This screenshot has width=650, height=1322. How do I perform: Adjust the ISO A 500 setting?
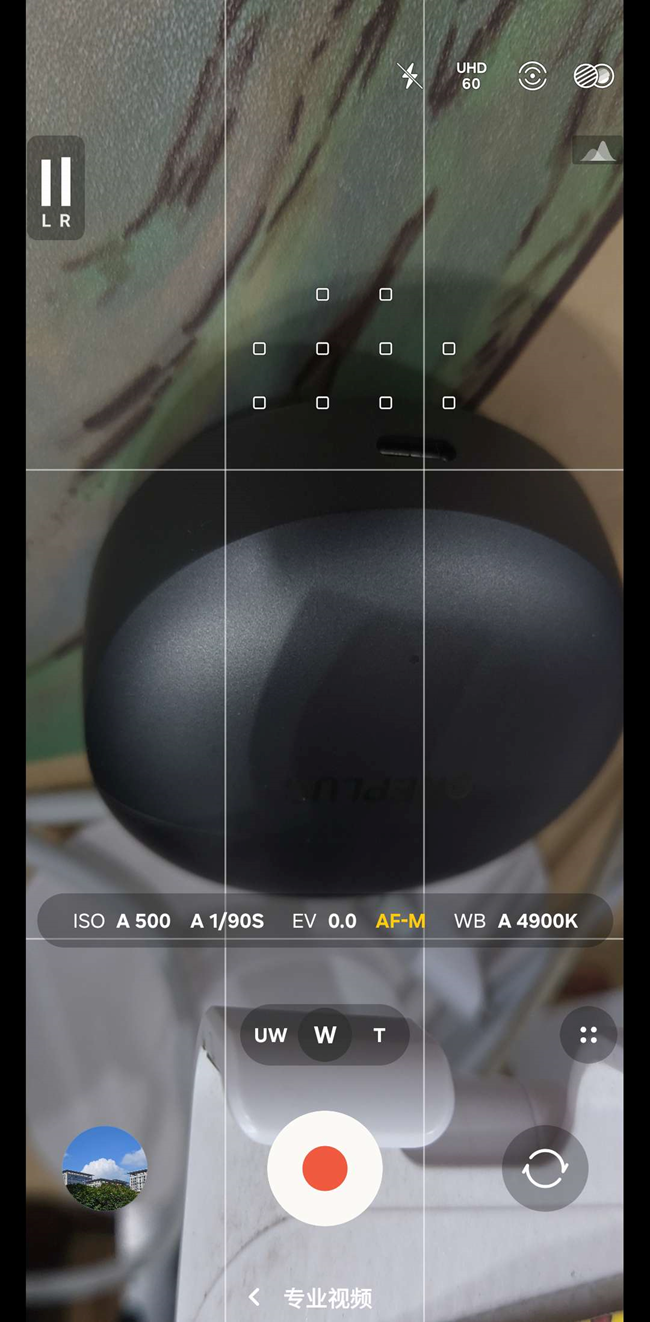122,921
